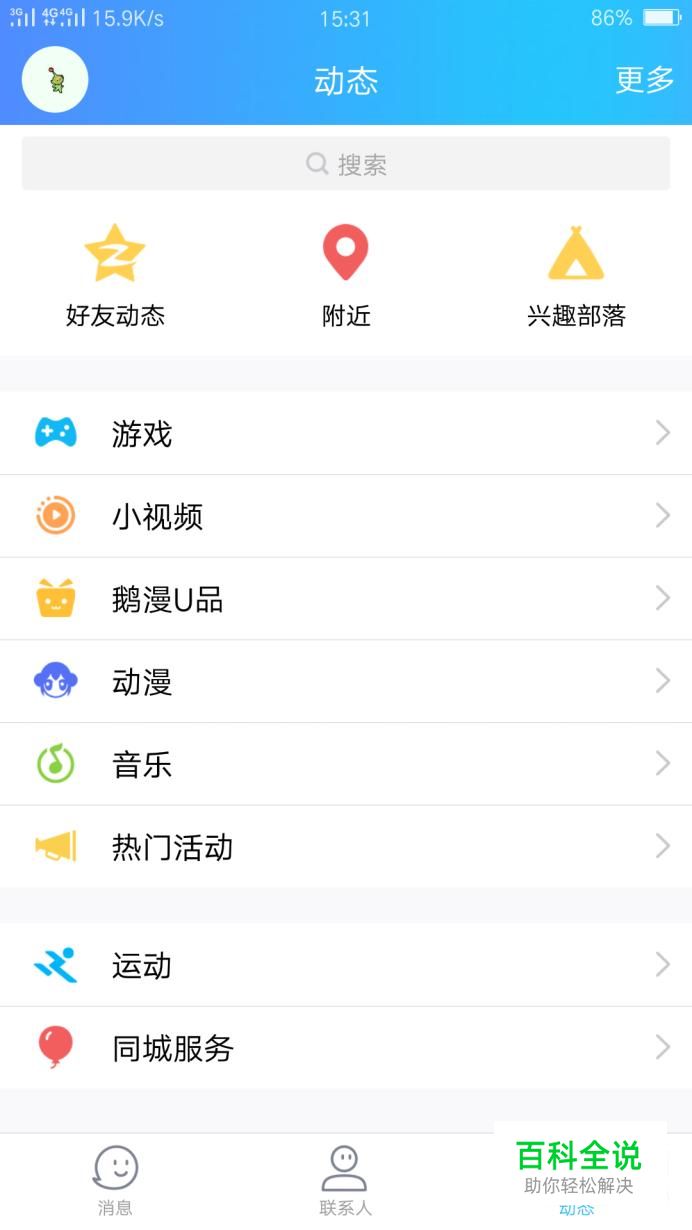
Task: Open 兴趣部落 interest tribes
Action: coord(576,276)
